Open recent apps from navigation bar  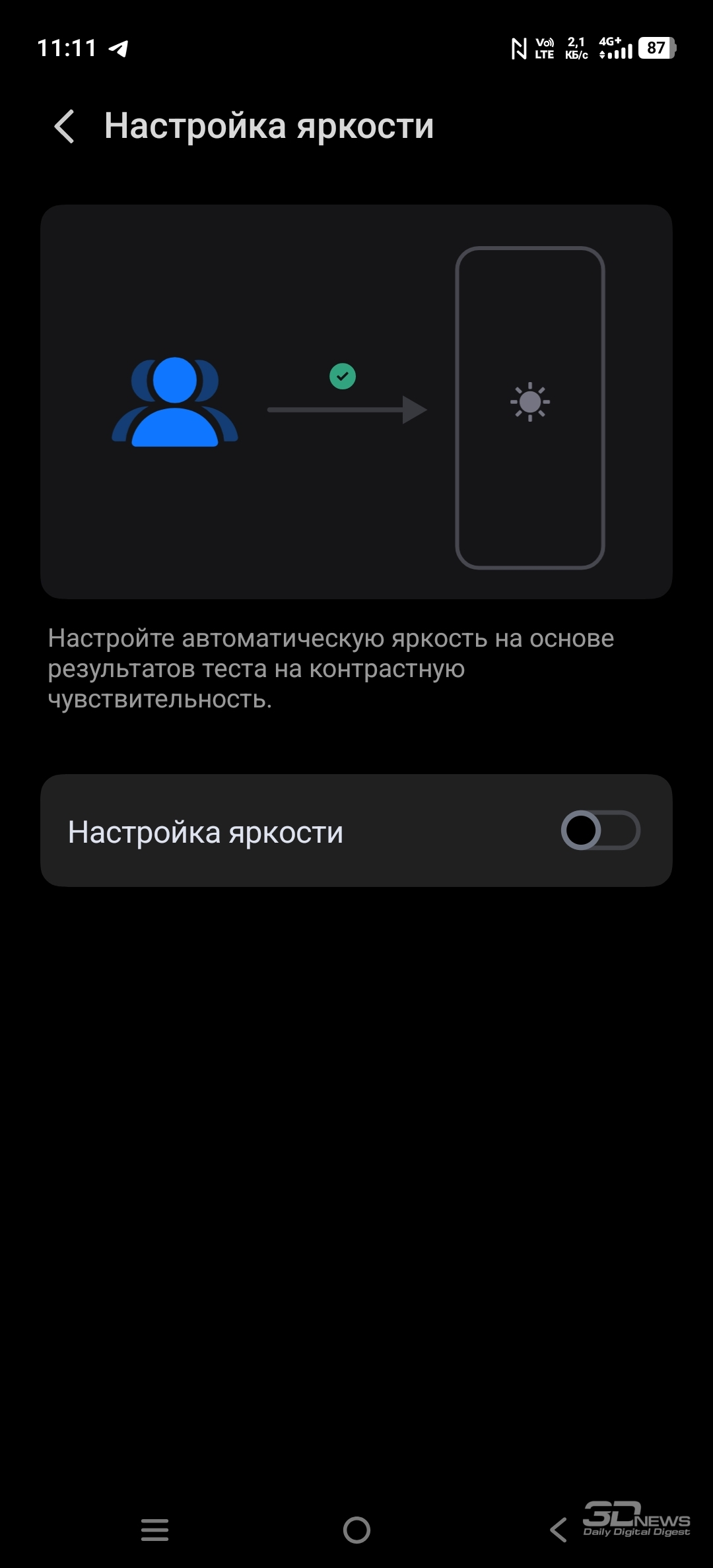[155, 1529]
